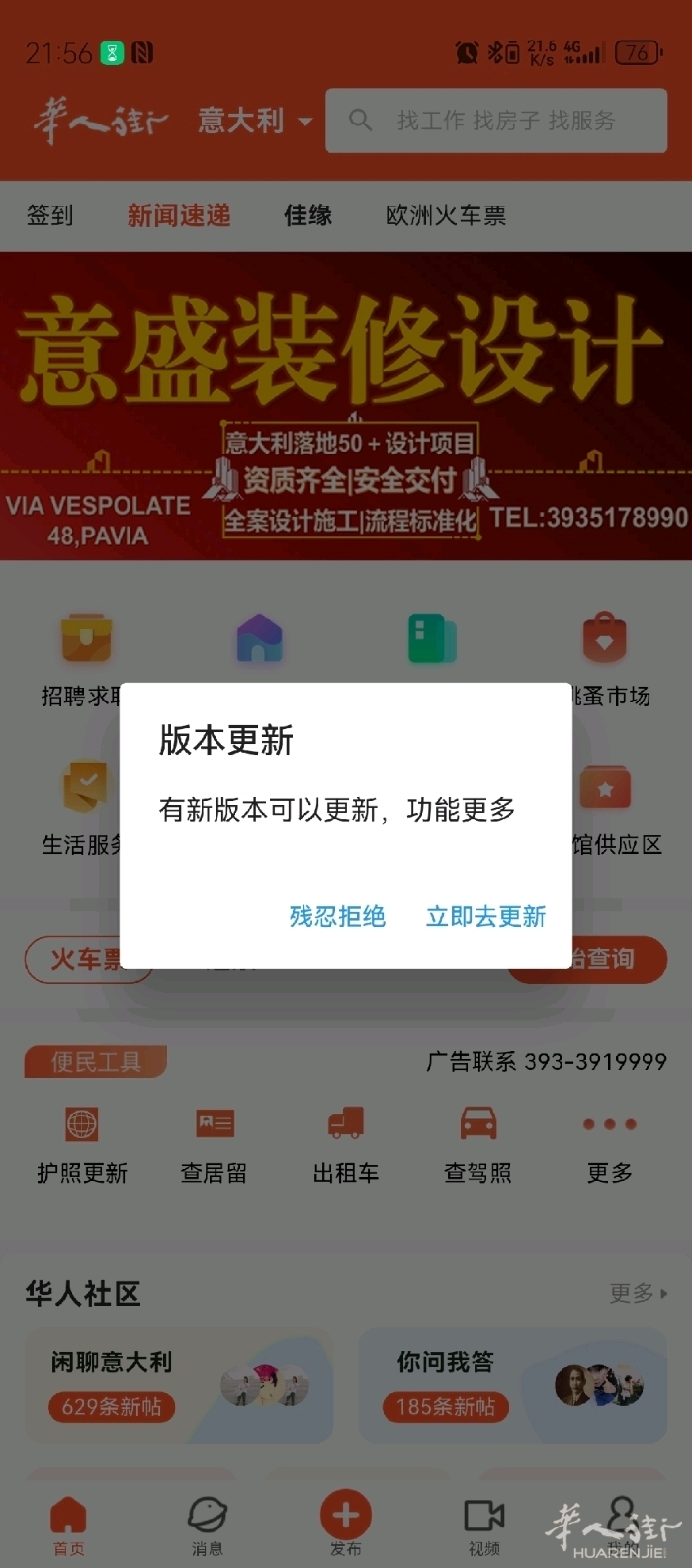692x1568 pixels.
Task: Open the 查居留 tool
Action: (x=215, y=1144)
